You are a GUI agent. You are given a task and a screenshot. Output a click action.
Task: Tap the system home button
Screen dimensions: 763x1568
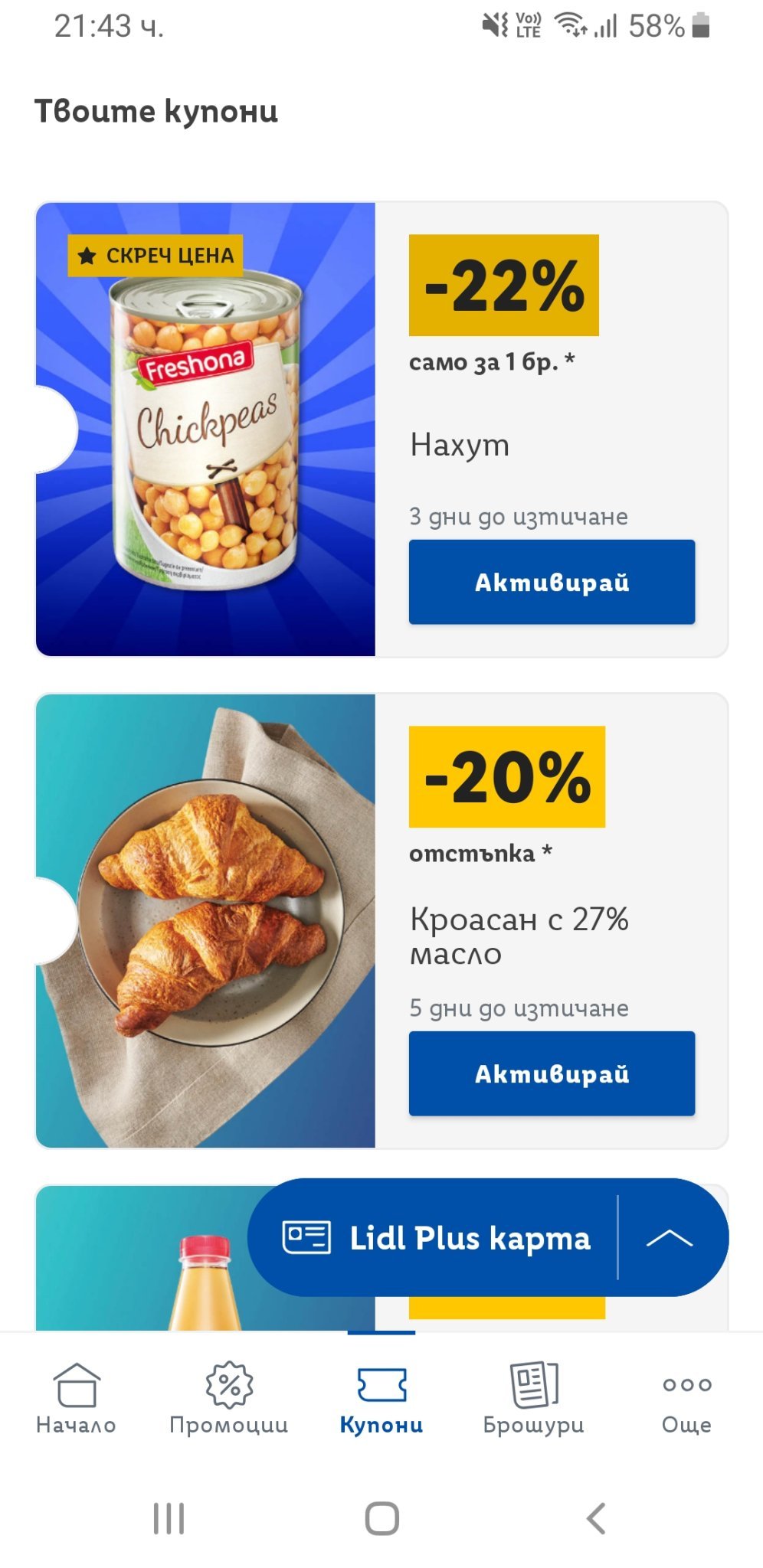[381, 1518]
